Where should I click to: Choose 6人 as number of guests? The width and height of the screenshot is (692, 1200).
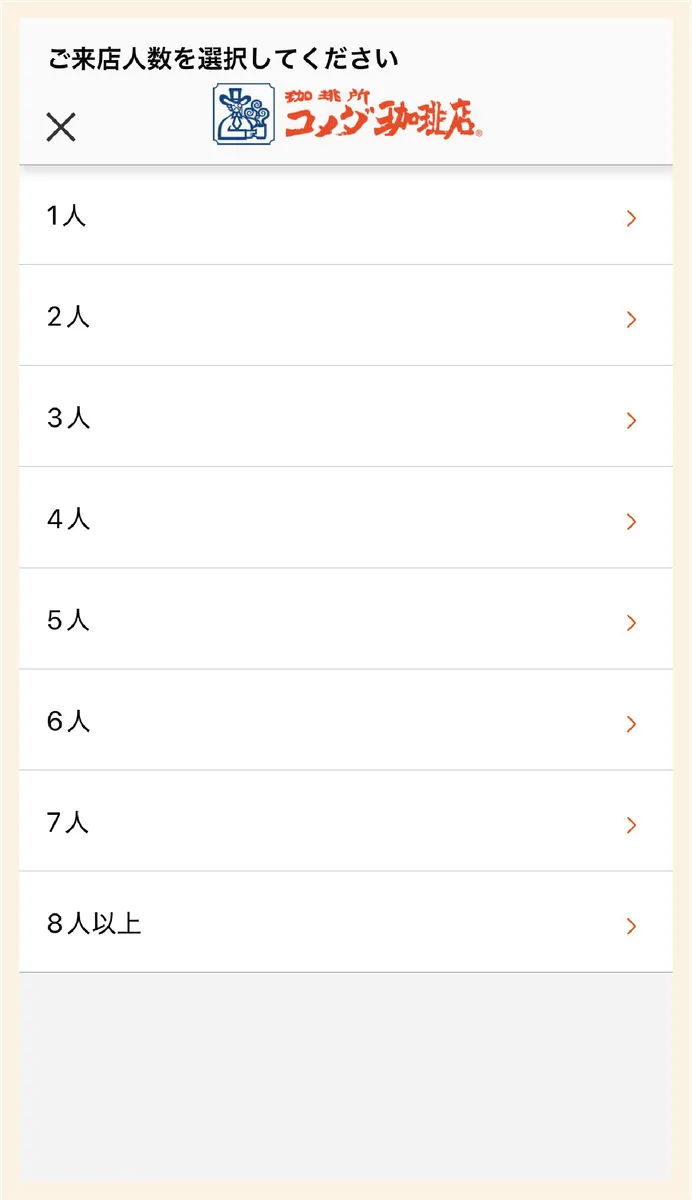tap(346, 720)
